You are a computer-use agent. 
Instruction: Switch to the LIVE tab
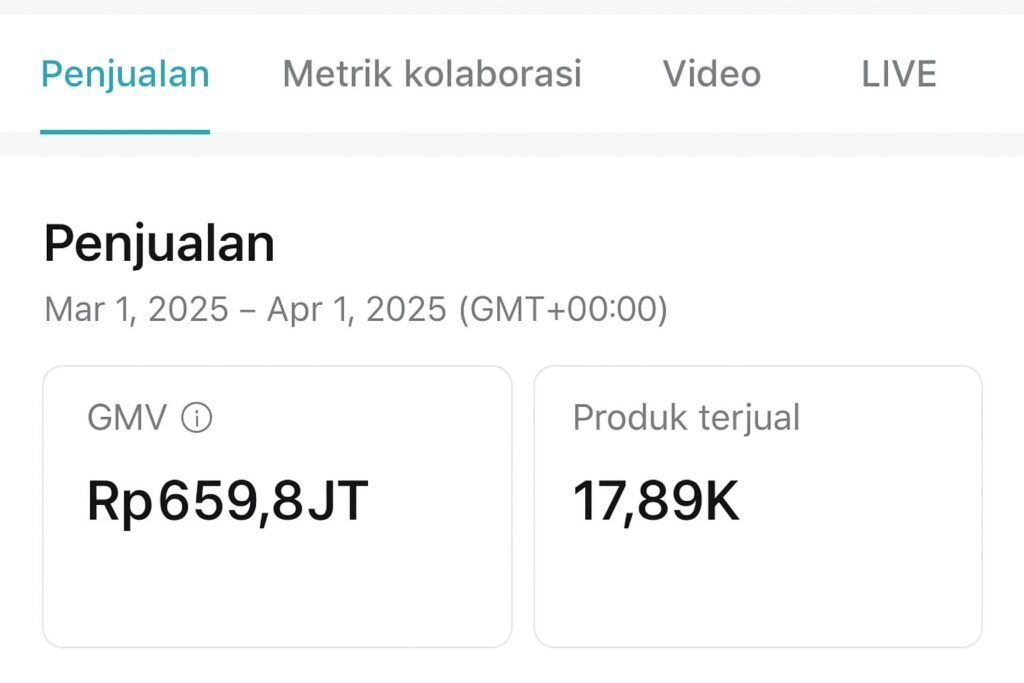[898, 75]
